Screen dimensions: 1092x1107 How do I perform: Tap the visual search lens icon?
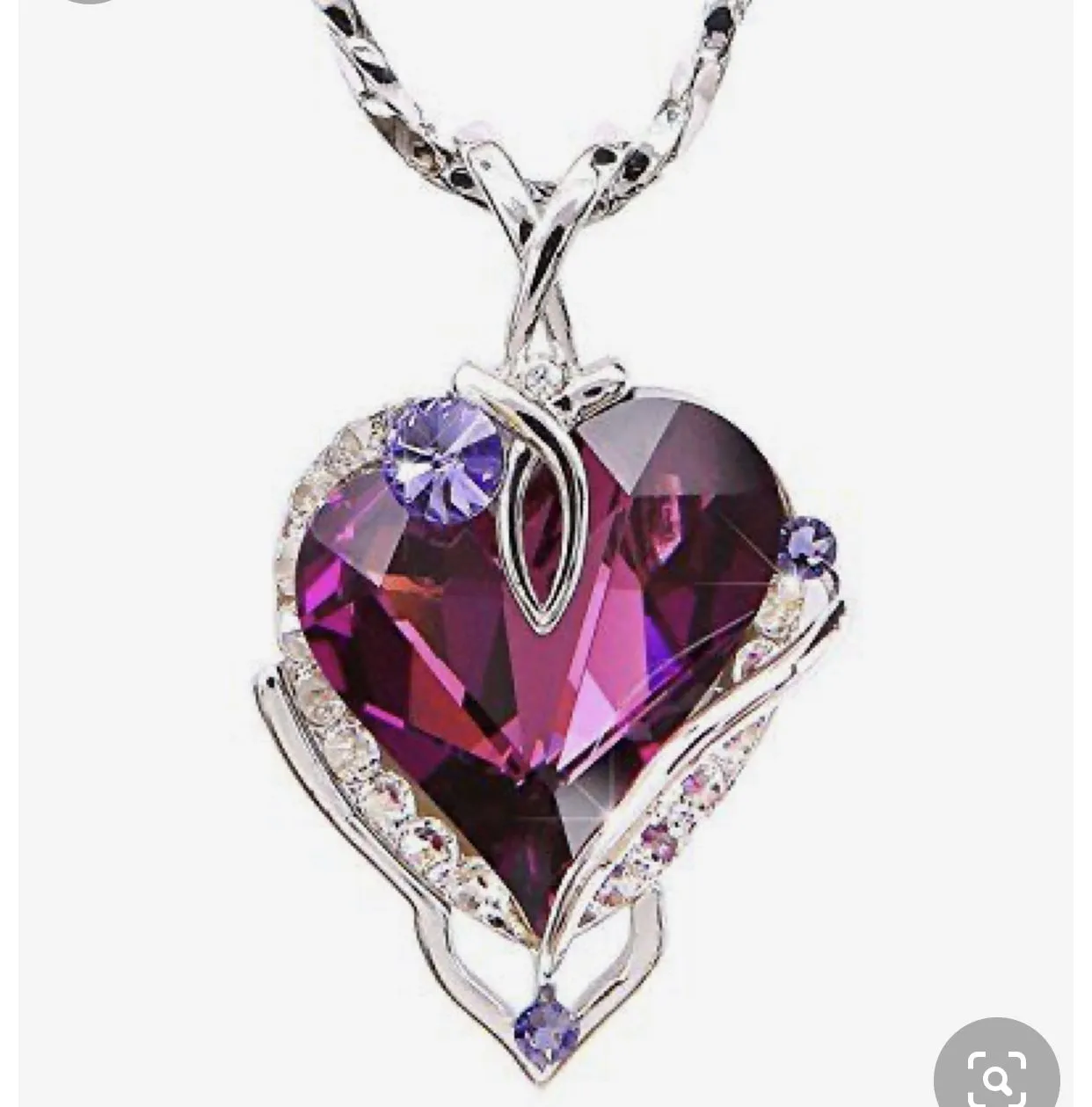[997, 1073]
